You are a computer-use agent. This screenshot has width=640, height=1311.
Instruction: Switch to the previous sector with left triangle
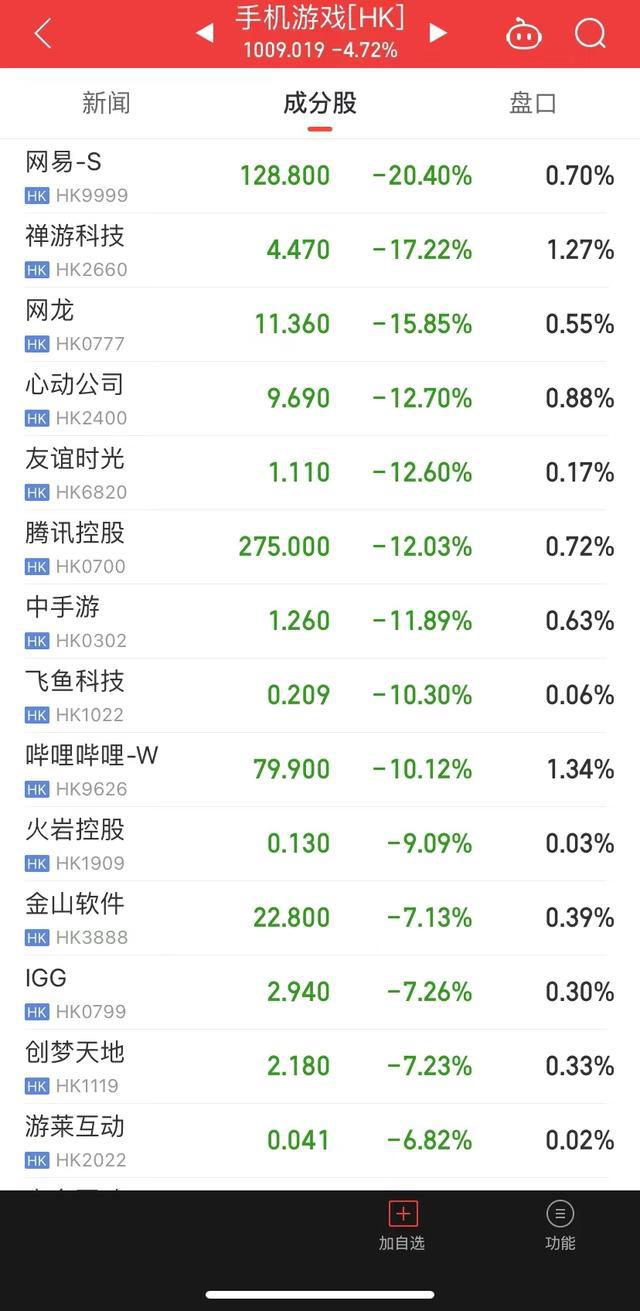point(204,33)
